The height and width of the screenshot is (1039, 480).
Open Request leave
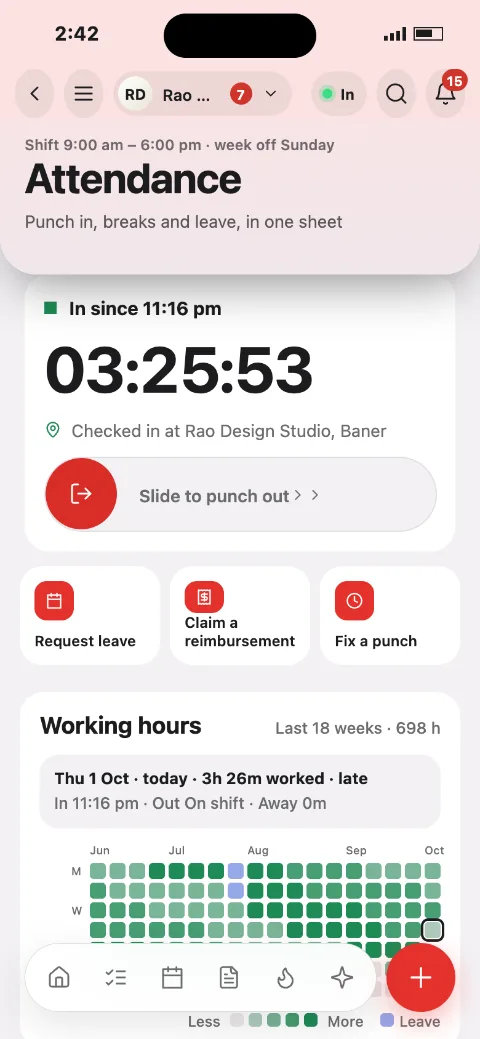[x=90, y=616]
